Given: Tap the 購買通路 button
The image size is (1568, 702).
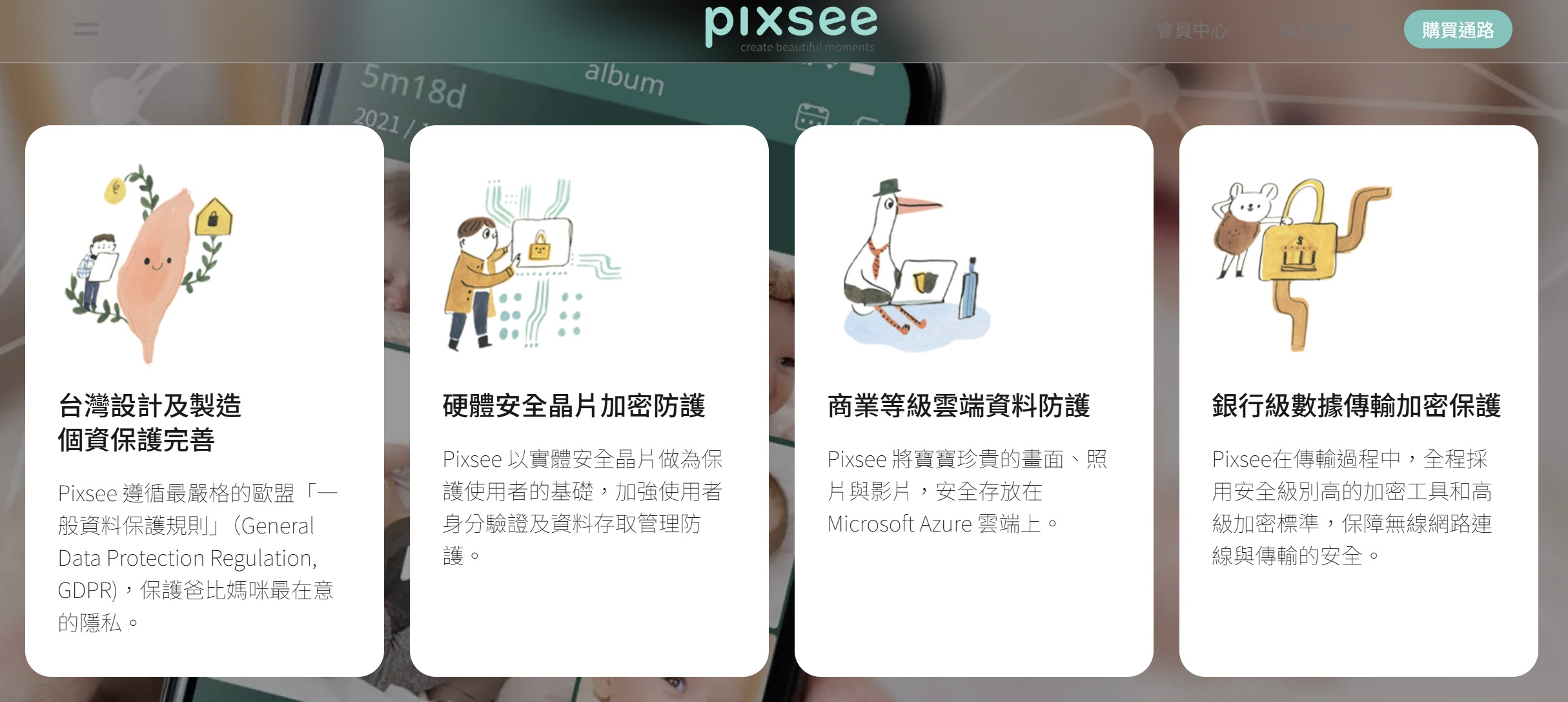Looking at the screenshot, I should [x=1458, y=30].
